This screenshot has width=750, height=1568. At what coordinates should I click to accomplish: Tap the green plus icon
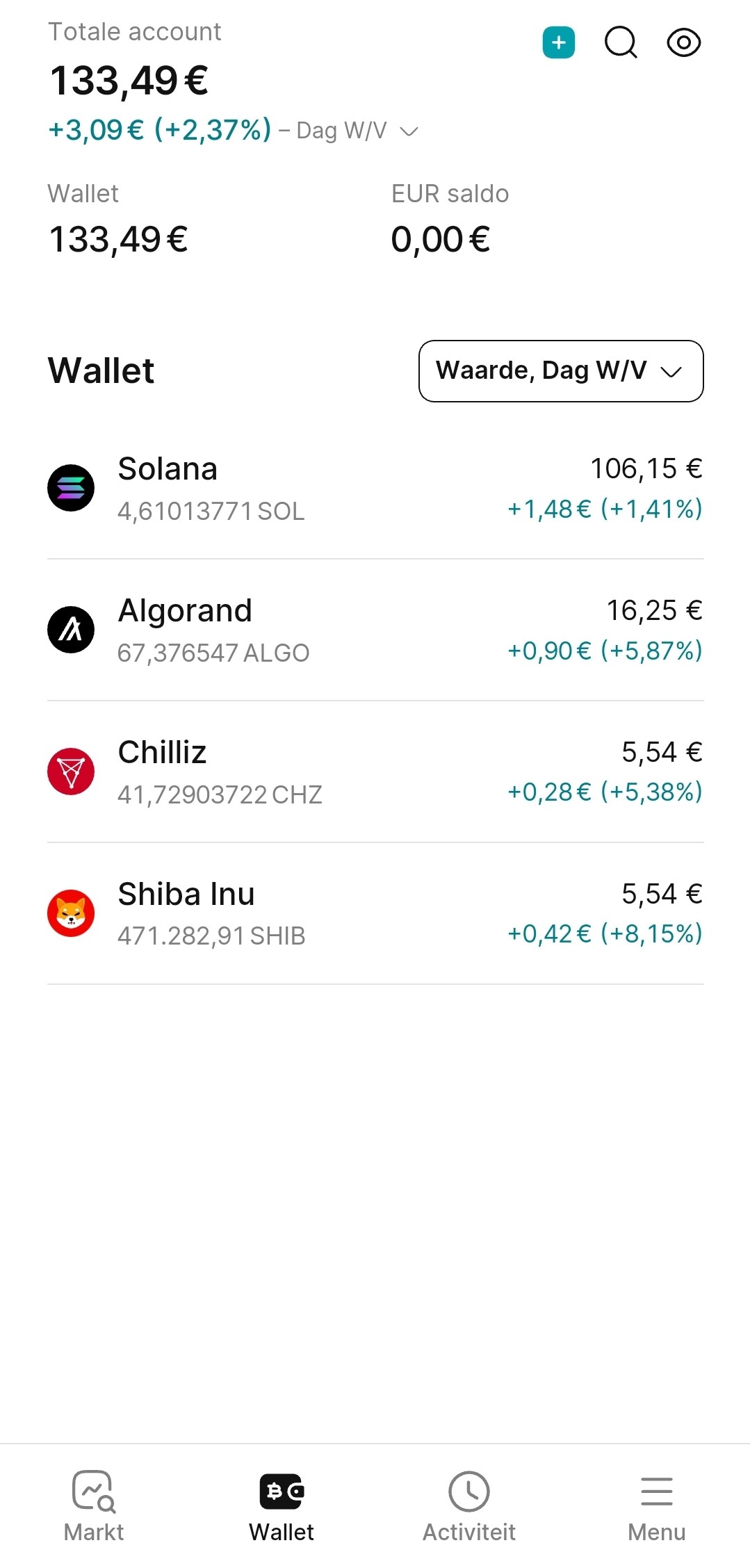tap(558, 43)
